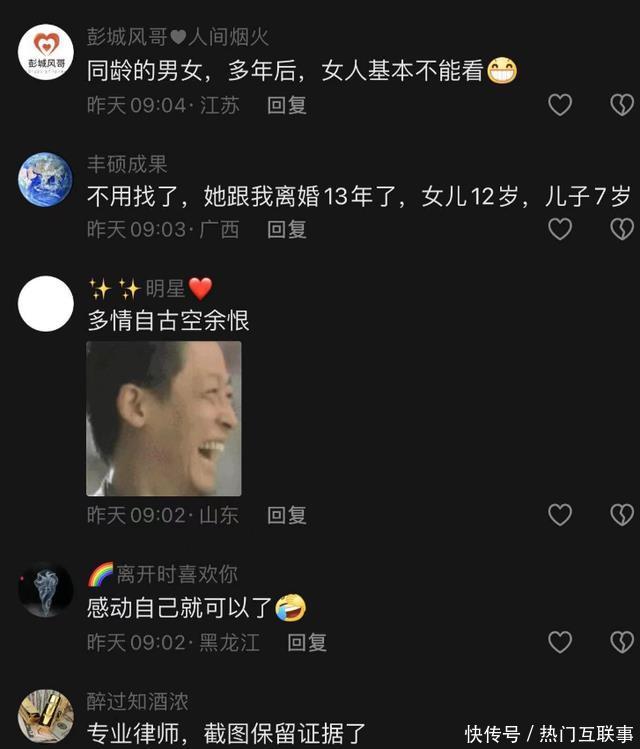Viewport: 640px width, 749px height.
Task: Dislike 离开时喜欢你's comment
Action: [622, 642]
